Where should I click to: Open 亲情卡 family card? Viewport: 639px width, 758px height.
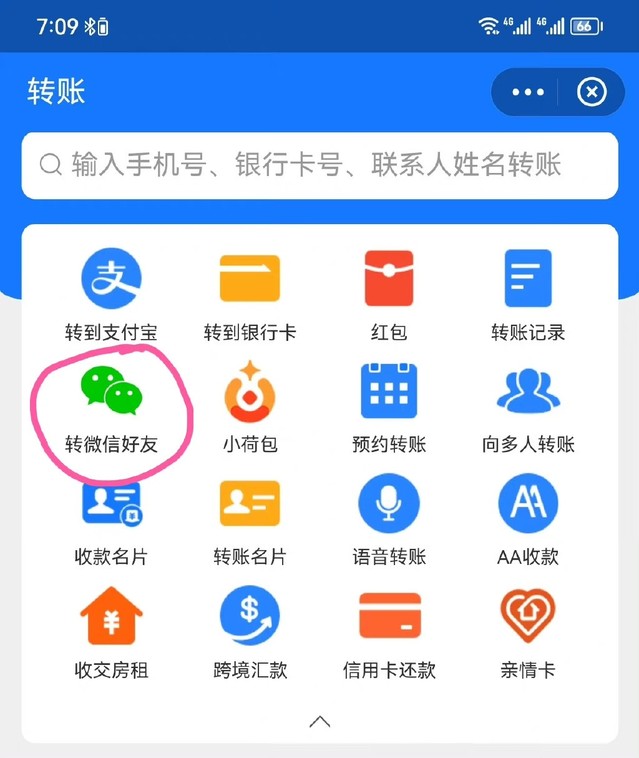(x=528, y=633)
